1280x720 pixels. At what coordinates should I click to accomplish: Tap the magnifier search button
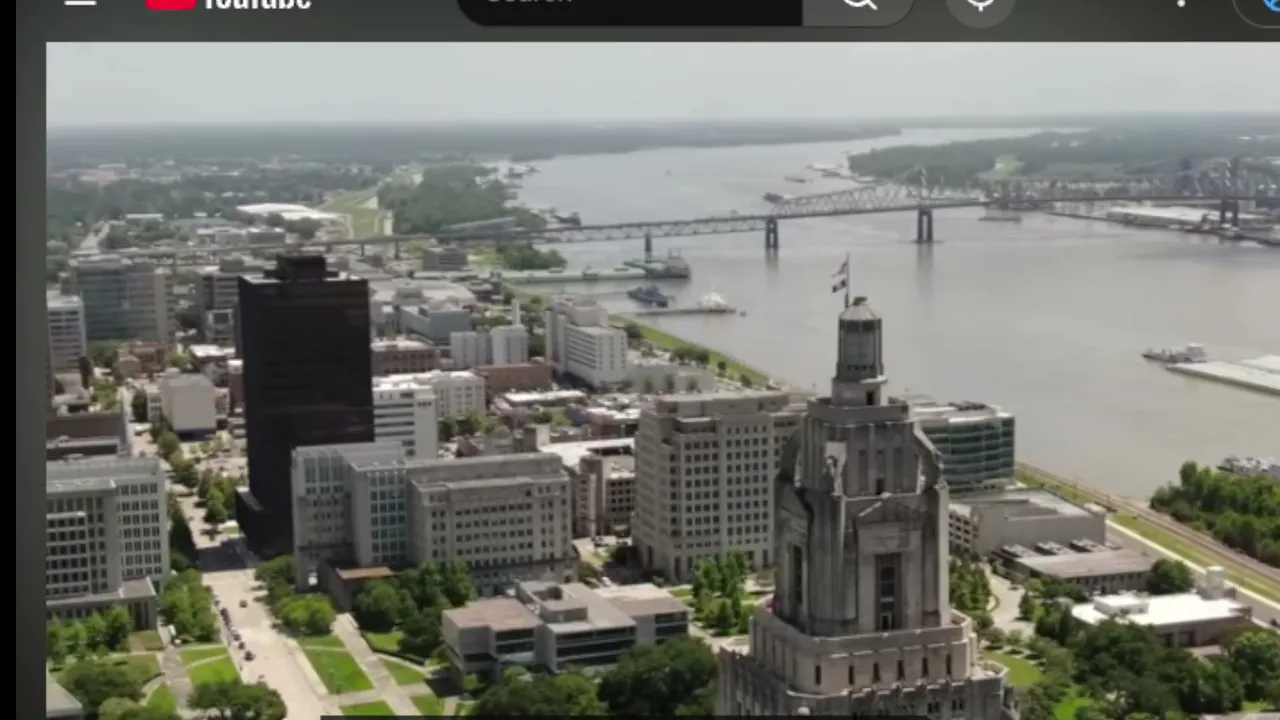point(858,6)
